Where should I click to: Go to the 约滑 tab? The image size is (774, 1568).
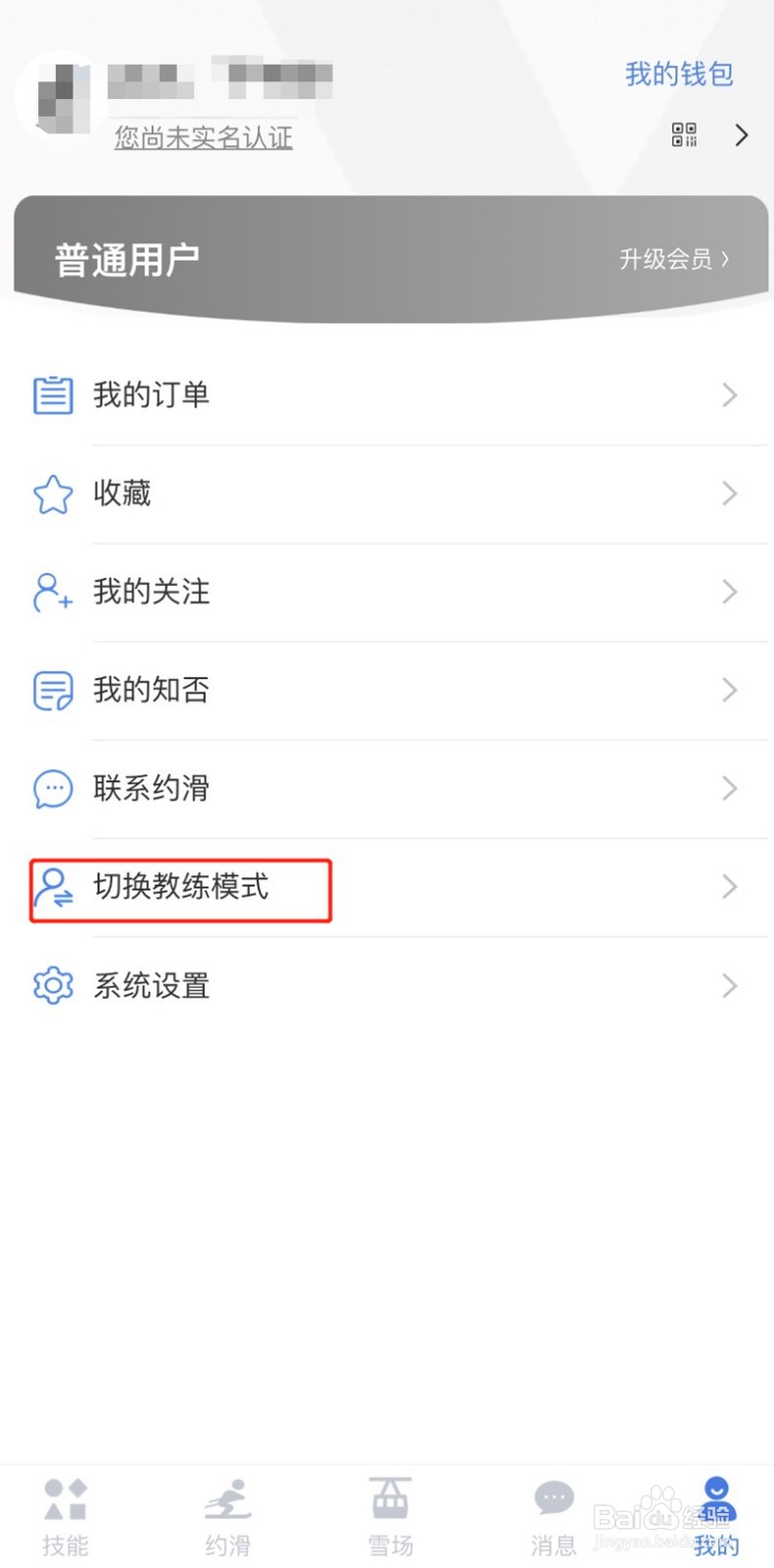coord(227,1514)
